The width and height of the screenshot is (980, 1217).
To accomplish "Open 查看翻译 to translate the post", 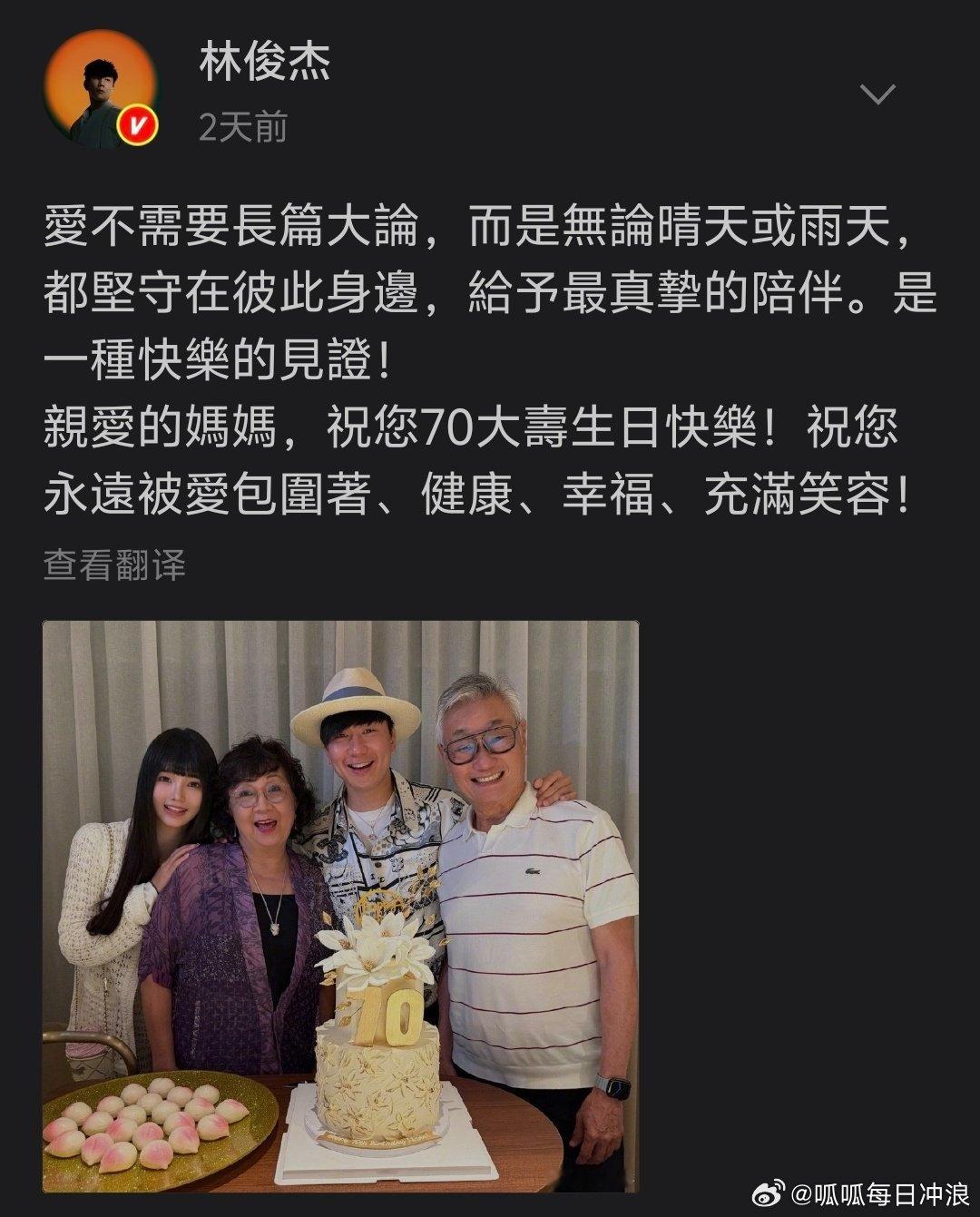I will click(113, 564).
